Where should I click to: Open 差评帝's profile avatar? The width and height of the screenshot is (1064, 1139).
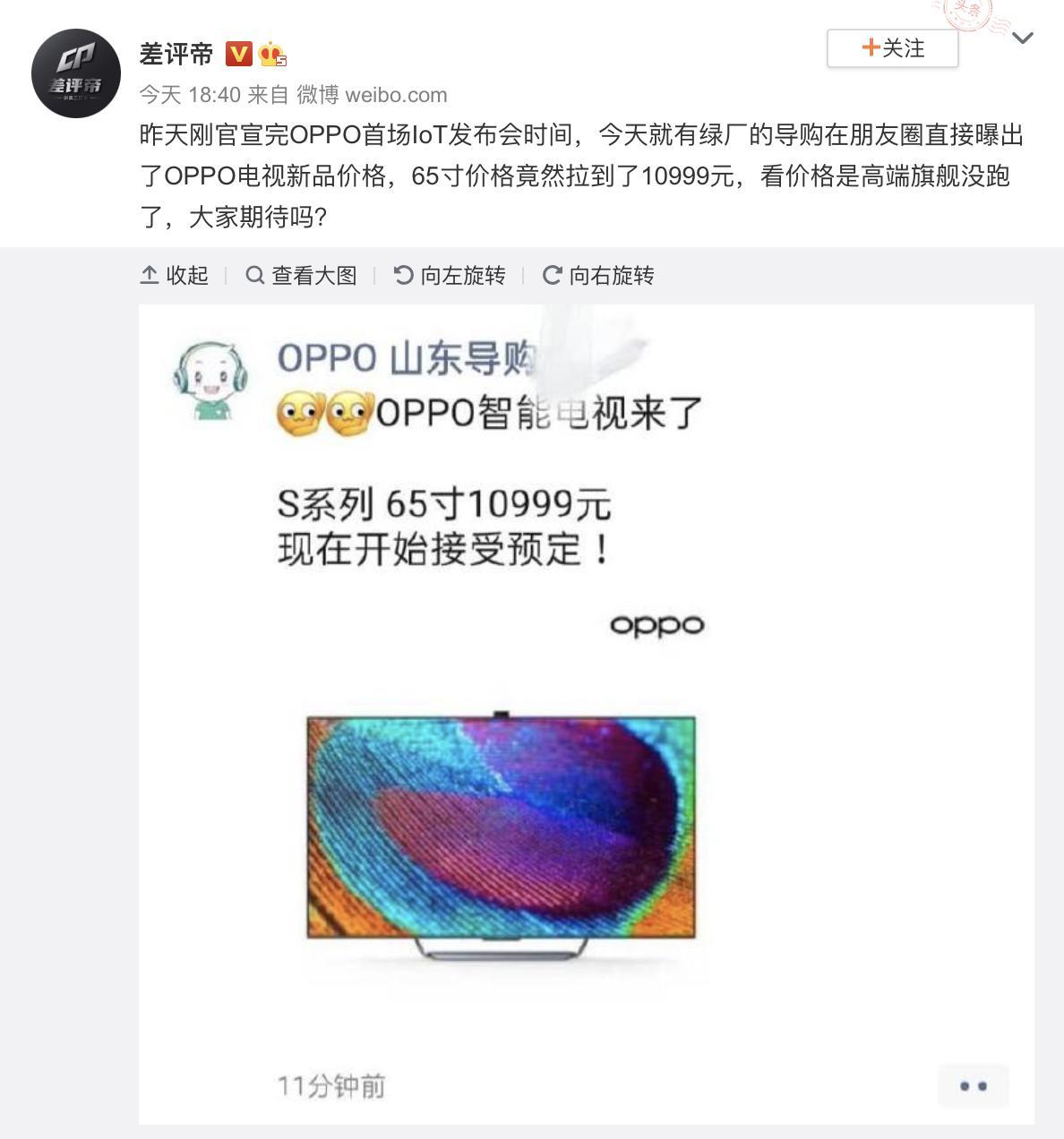(x=76, y=73)
